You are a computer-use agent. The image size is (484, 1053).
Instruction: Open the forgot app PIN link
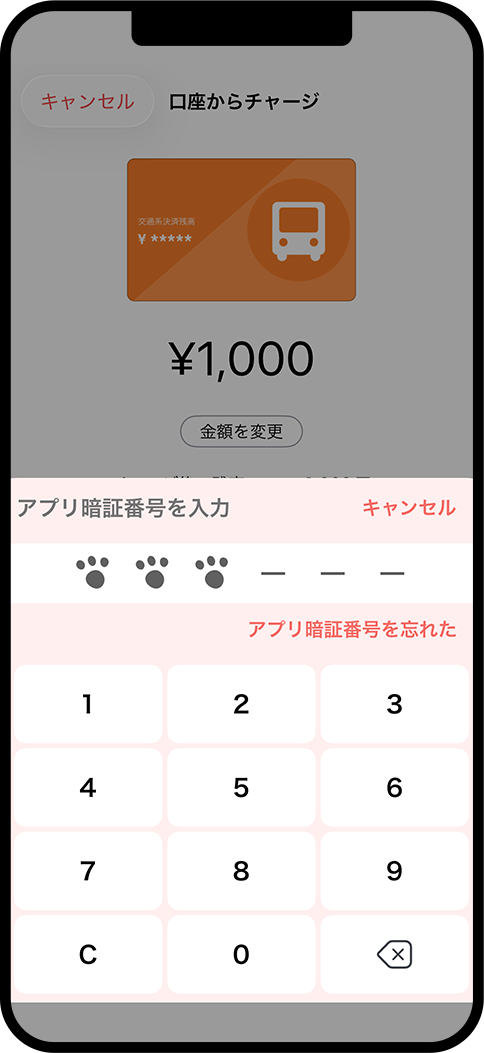(352, 629)
